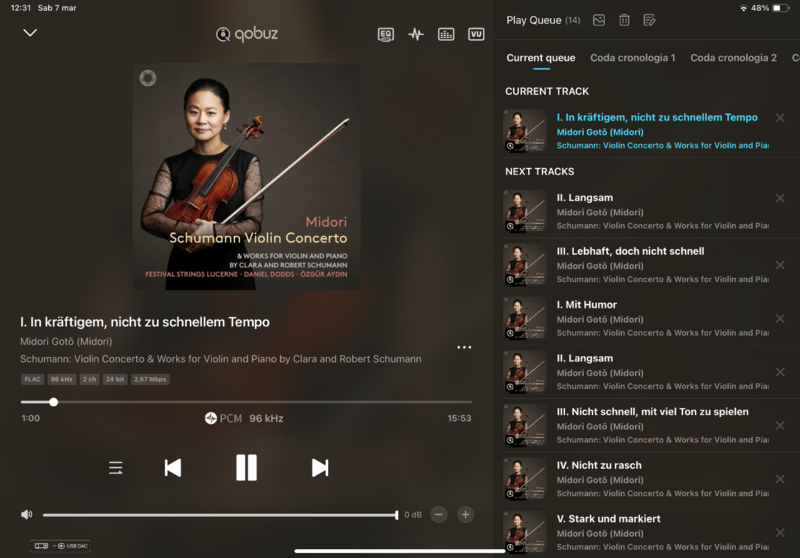Open the EQ equalizer settings
Image resolution: width=800 pixels, height=558 pixels.
point(385,34)
